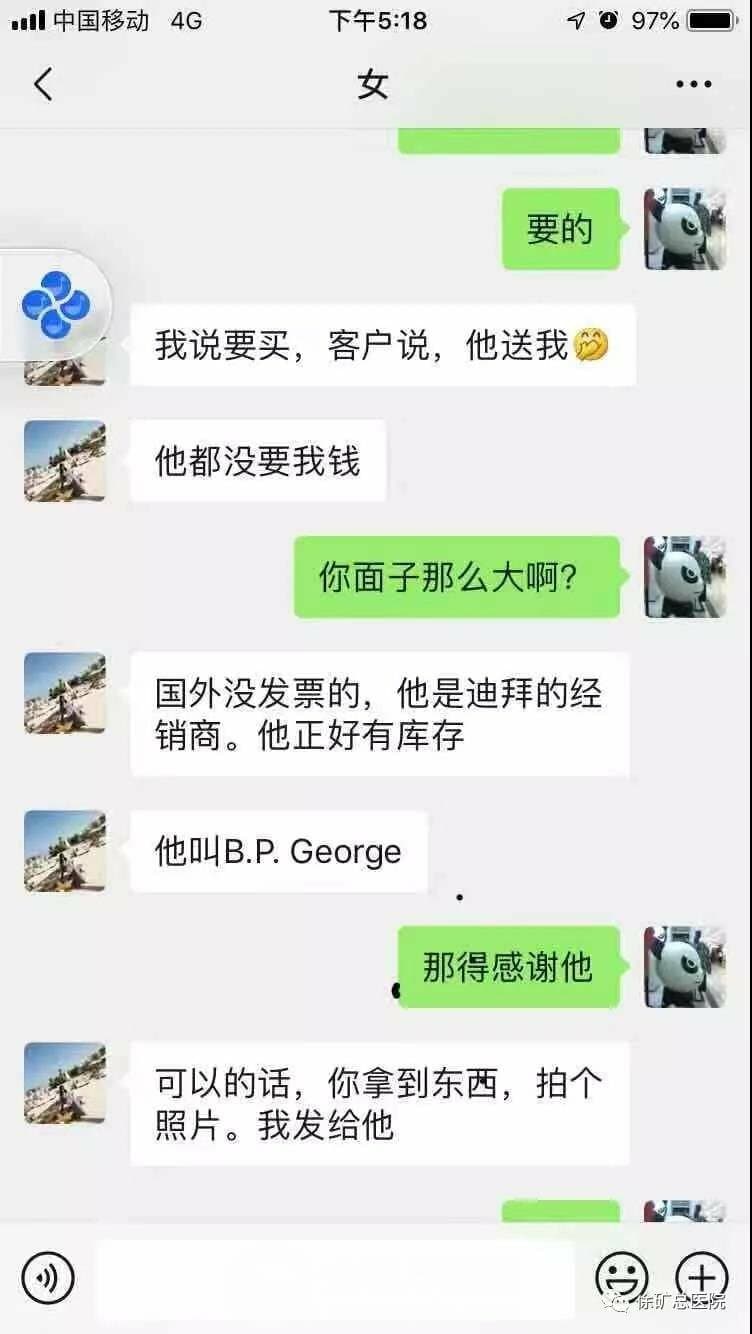
Task: Open the plus attachment menu
Action: point(702,1277)
